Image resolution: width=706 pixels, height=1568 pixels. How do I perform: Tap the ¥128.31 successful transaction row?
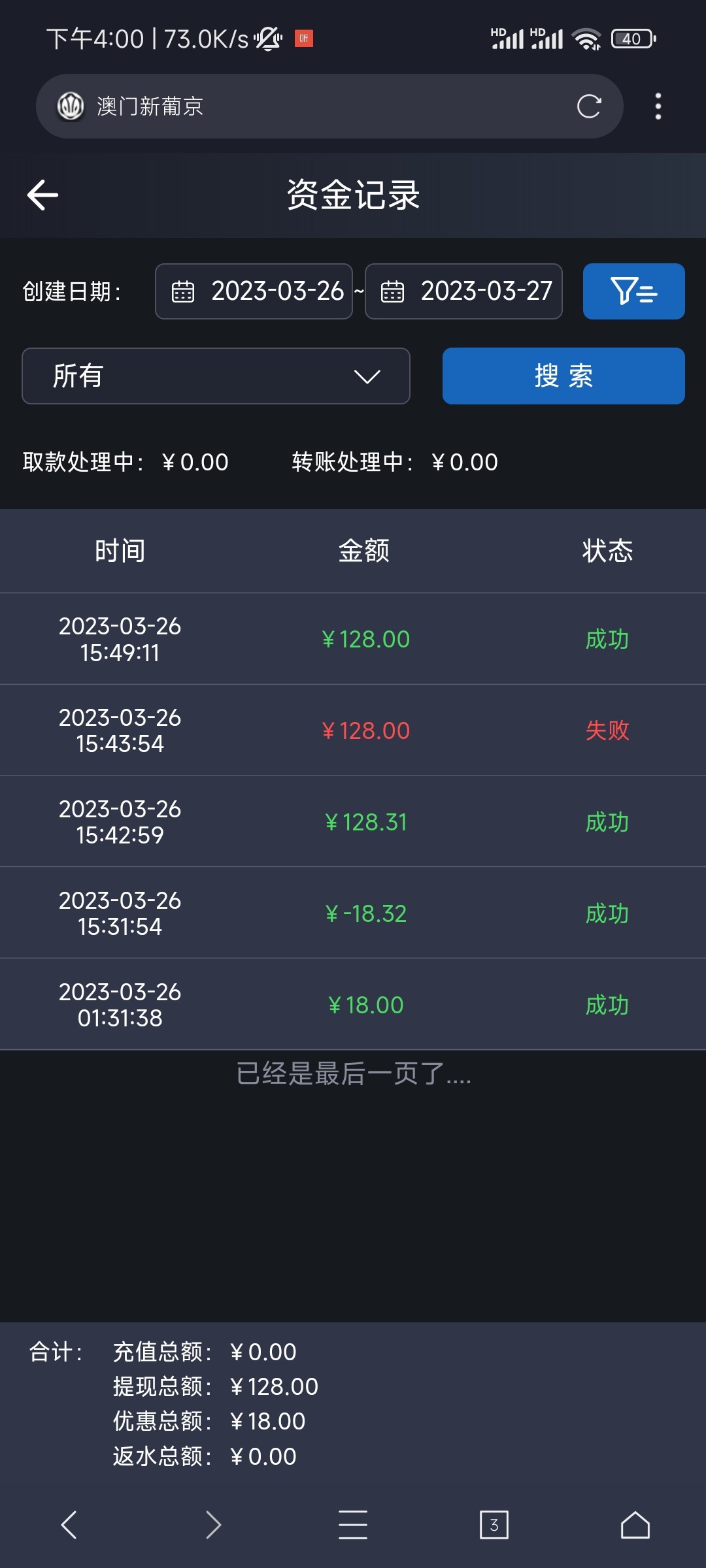(353, 821)
